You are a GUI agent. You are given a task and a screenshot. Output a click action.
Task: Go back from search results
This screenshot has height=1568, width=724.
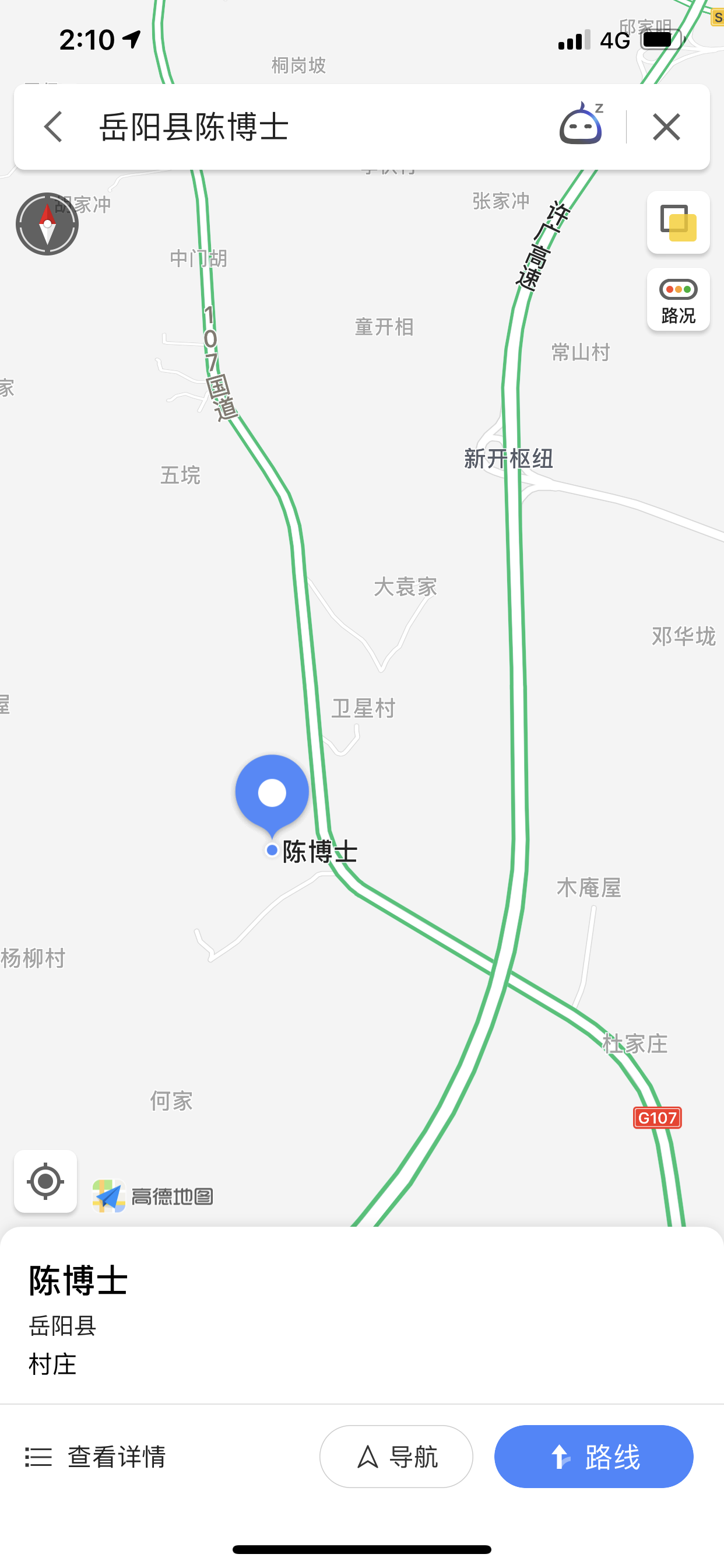point(54,127)
